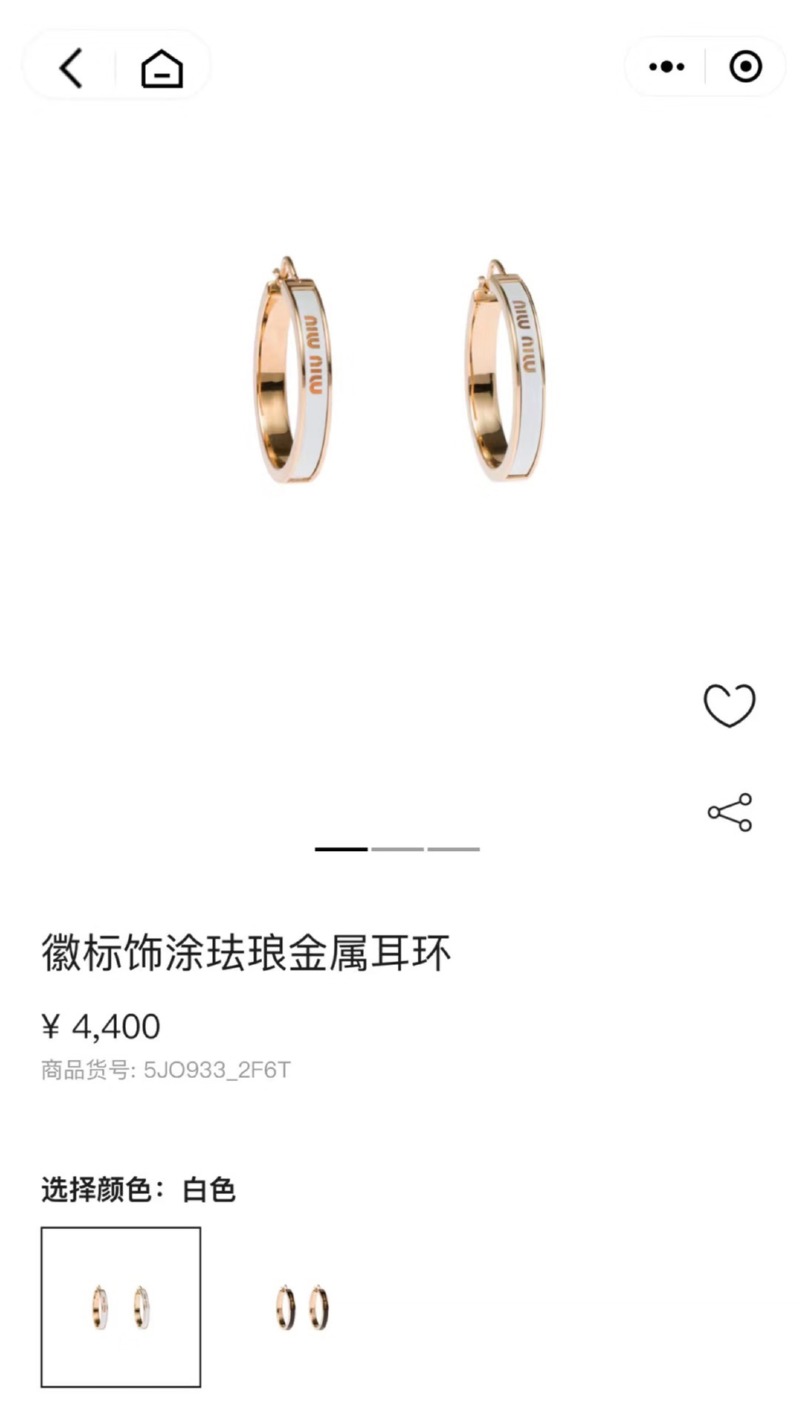
Task: Open the three-dot more menu
Action: click(666, 67)
